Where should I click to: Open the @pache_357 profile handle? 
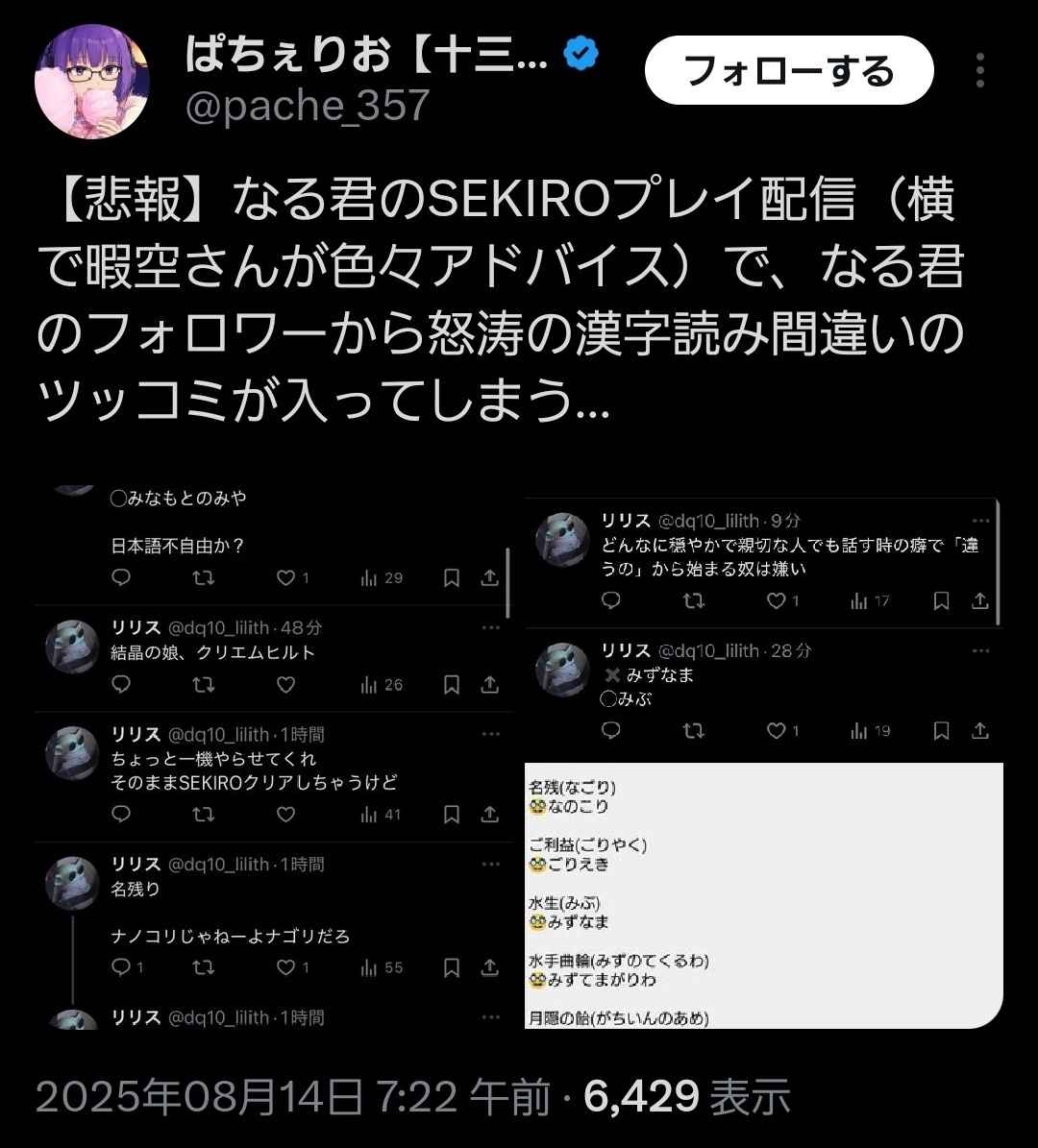[x=308, y=106]
